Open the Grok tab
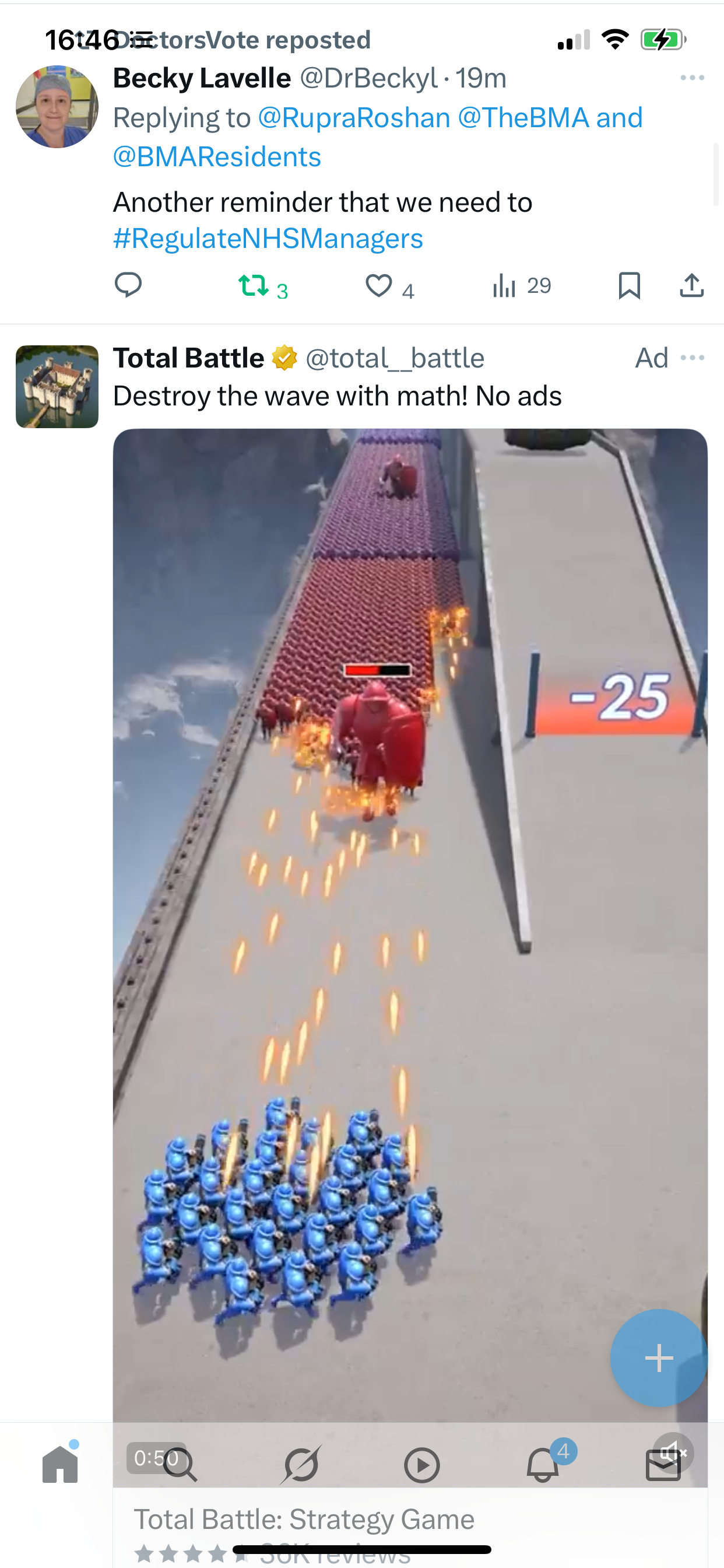Viewport: 724px width, 1568px height. [x=301, y=1465]
